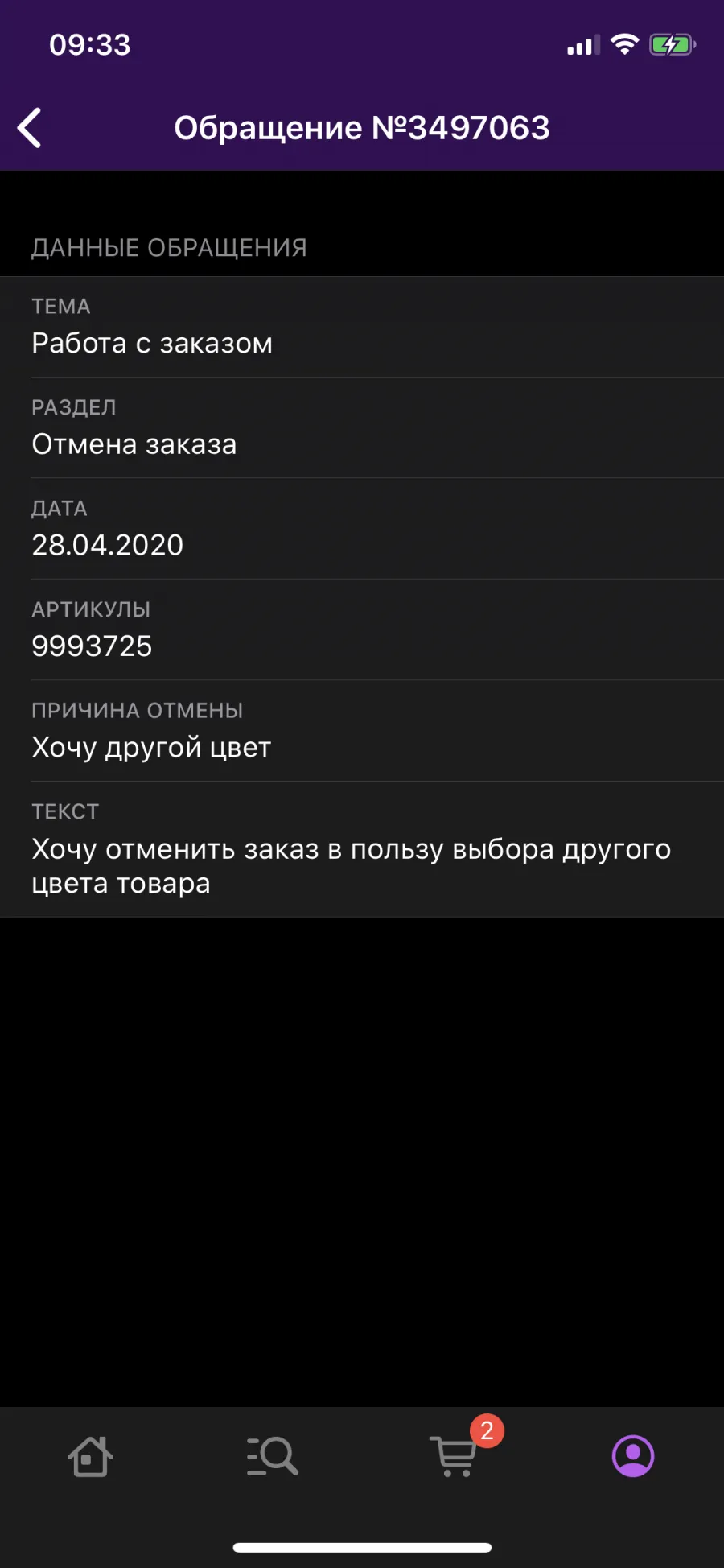Open the shopping cart tab

point(455,1456)
